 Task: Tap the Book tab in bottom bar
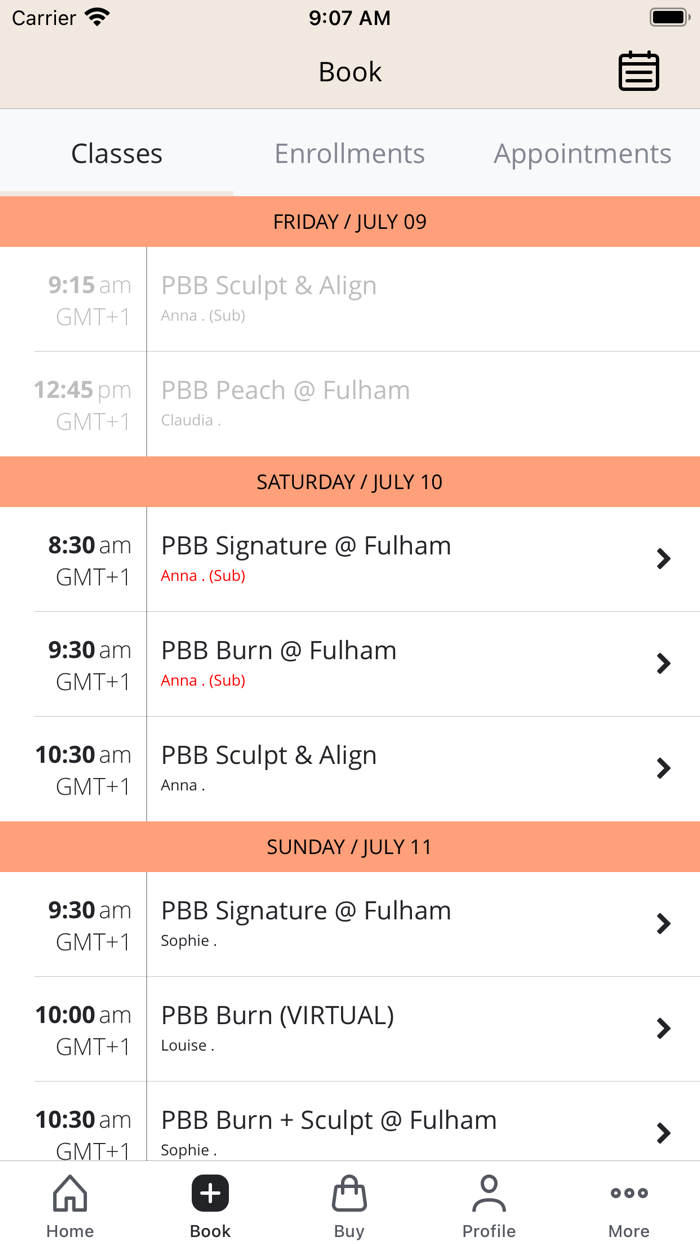tap(210, 1205)
